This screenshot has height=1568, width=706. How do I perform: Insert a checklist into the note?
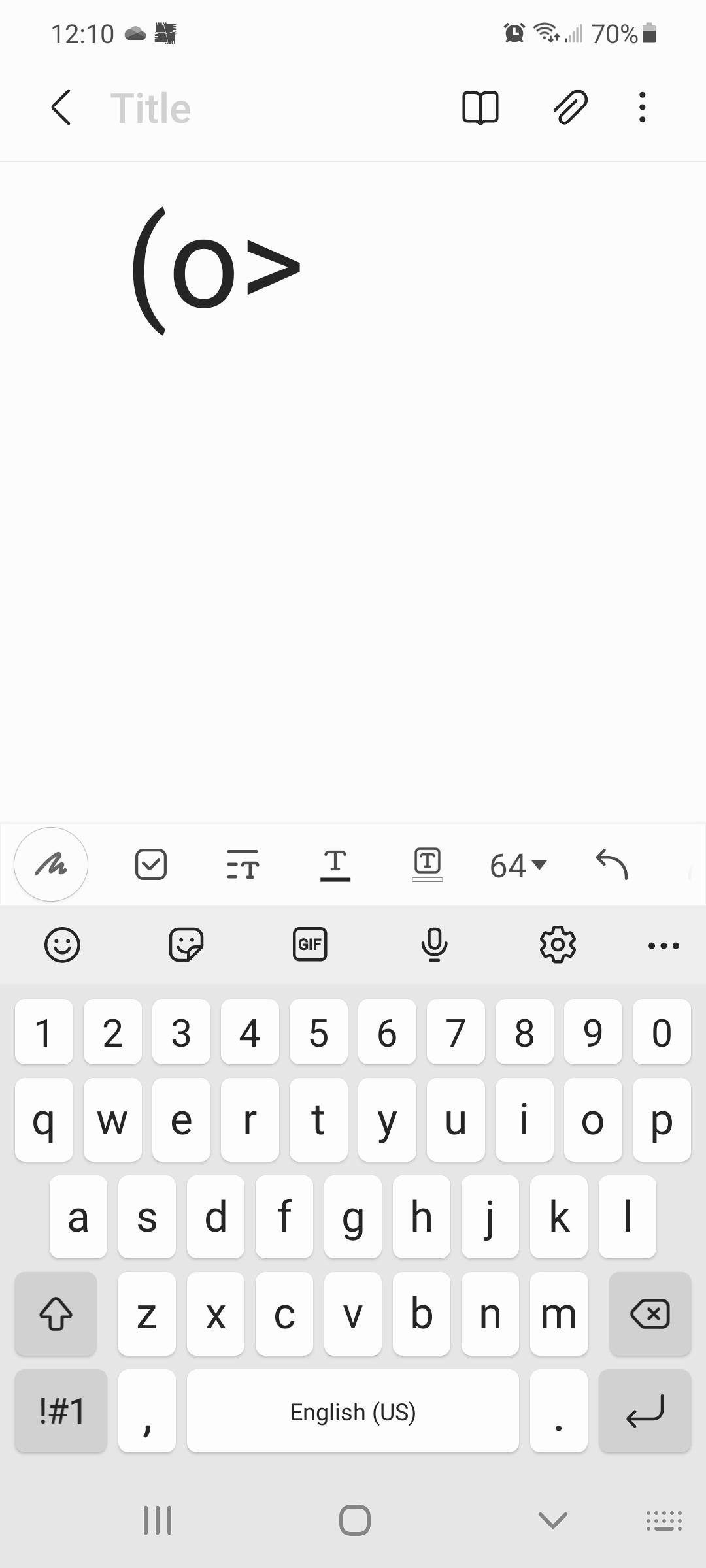pos(151,864)
